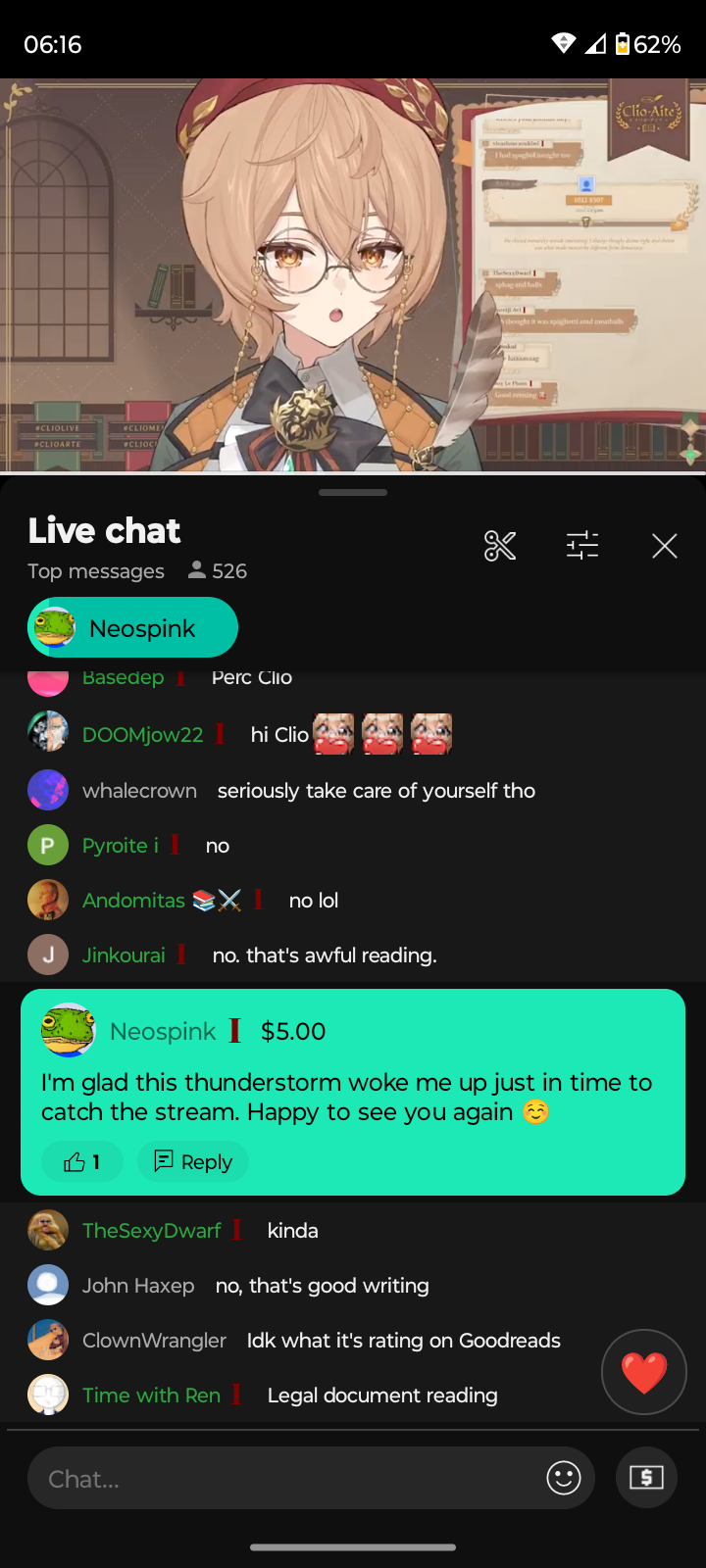This screenshot has width=706, height=1568.
Task: Open the Super Chat purchase button
Action: (646, 1478)
